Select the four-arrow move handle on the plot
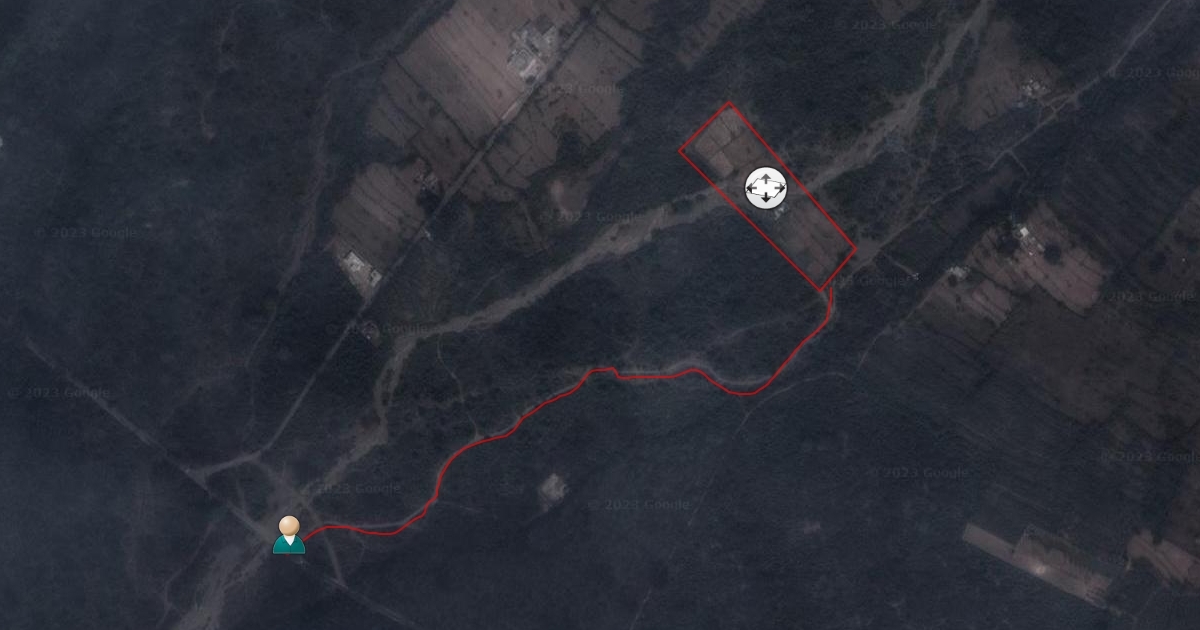The height and width of the screenshot is (630, 1200). click(766, 188)
